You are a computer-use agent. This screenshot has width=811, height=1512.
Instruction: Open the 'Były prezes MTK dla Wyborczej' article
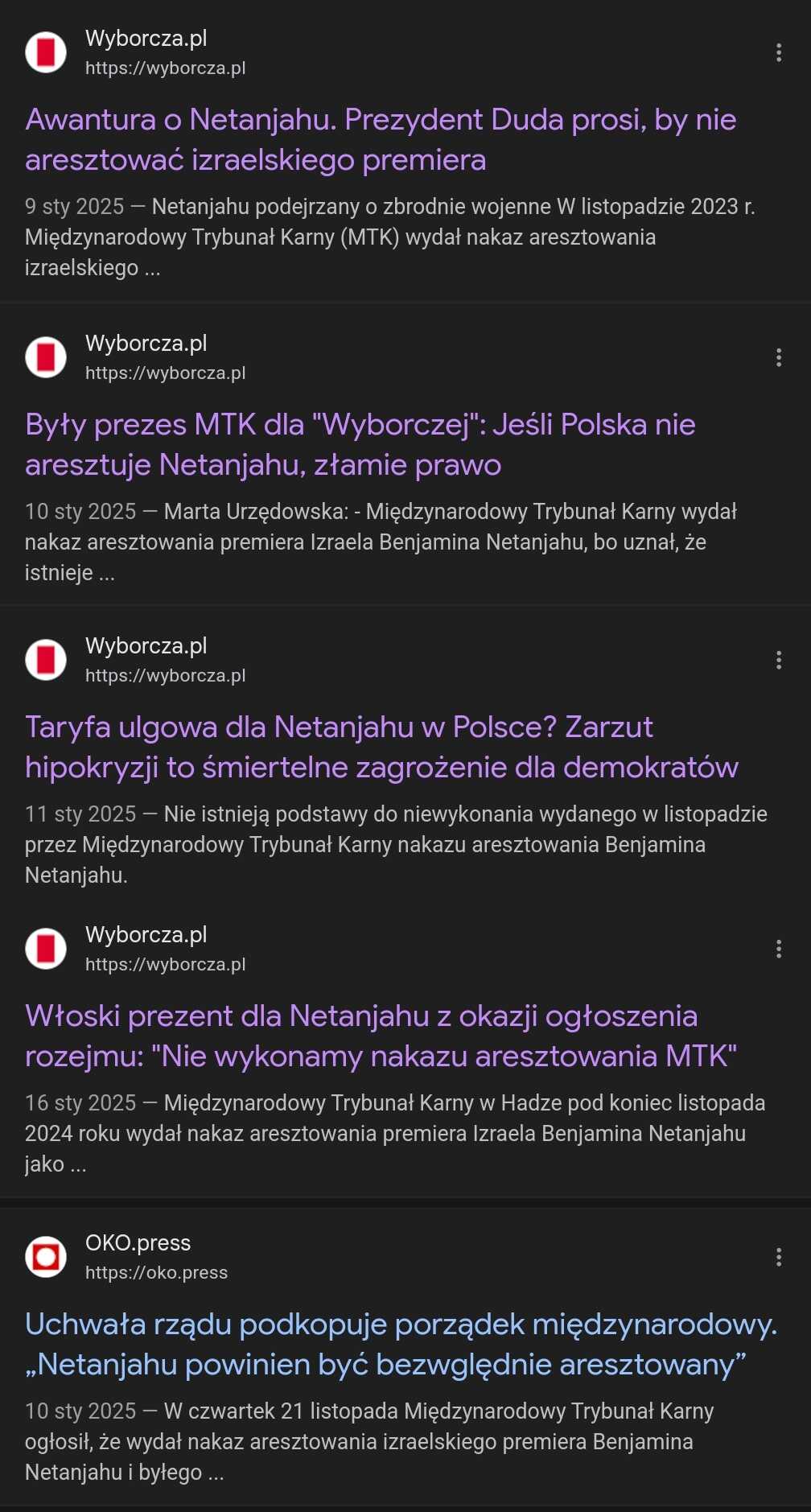(360, 444)
